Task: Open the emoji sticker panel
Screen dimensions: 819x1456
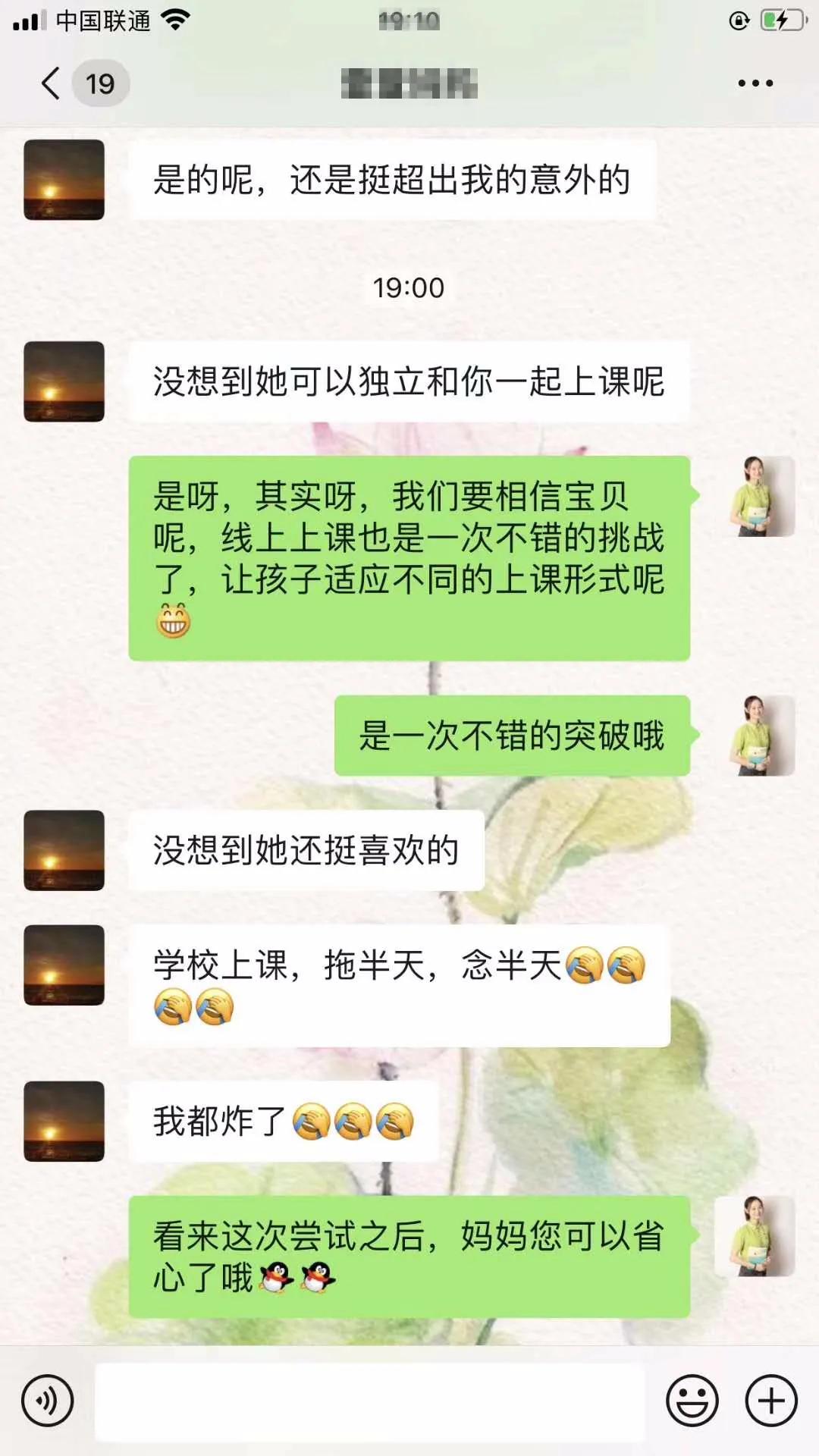Action: coord(692,1401)
